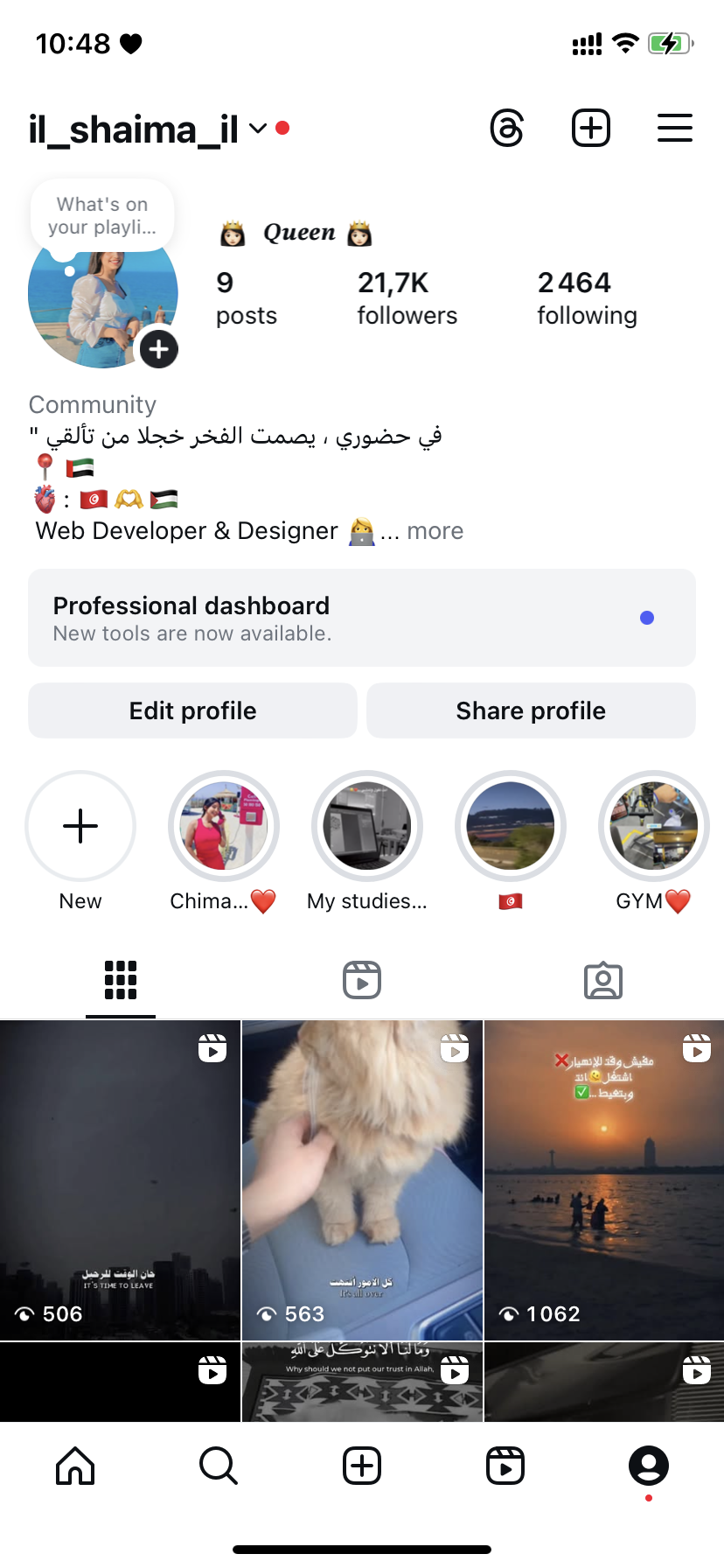Tap the Edit profile button
The width and height of the screenshot is (724, 1568).
click(192, 710)
